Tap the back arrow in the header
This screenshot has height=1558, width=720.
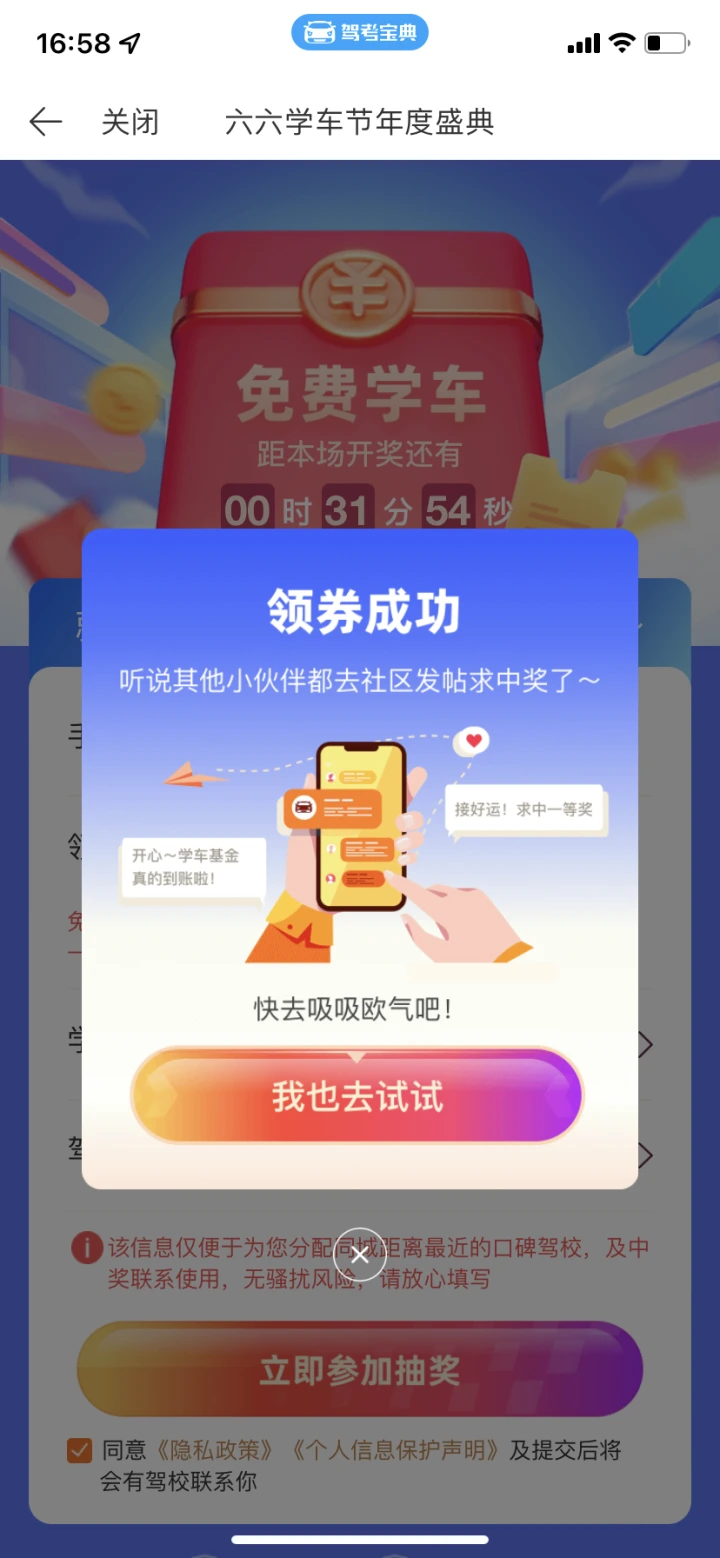point(45,122)
